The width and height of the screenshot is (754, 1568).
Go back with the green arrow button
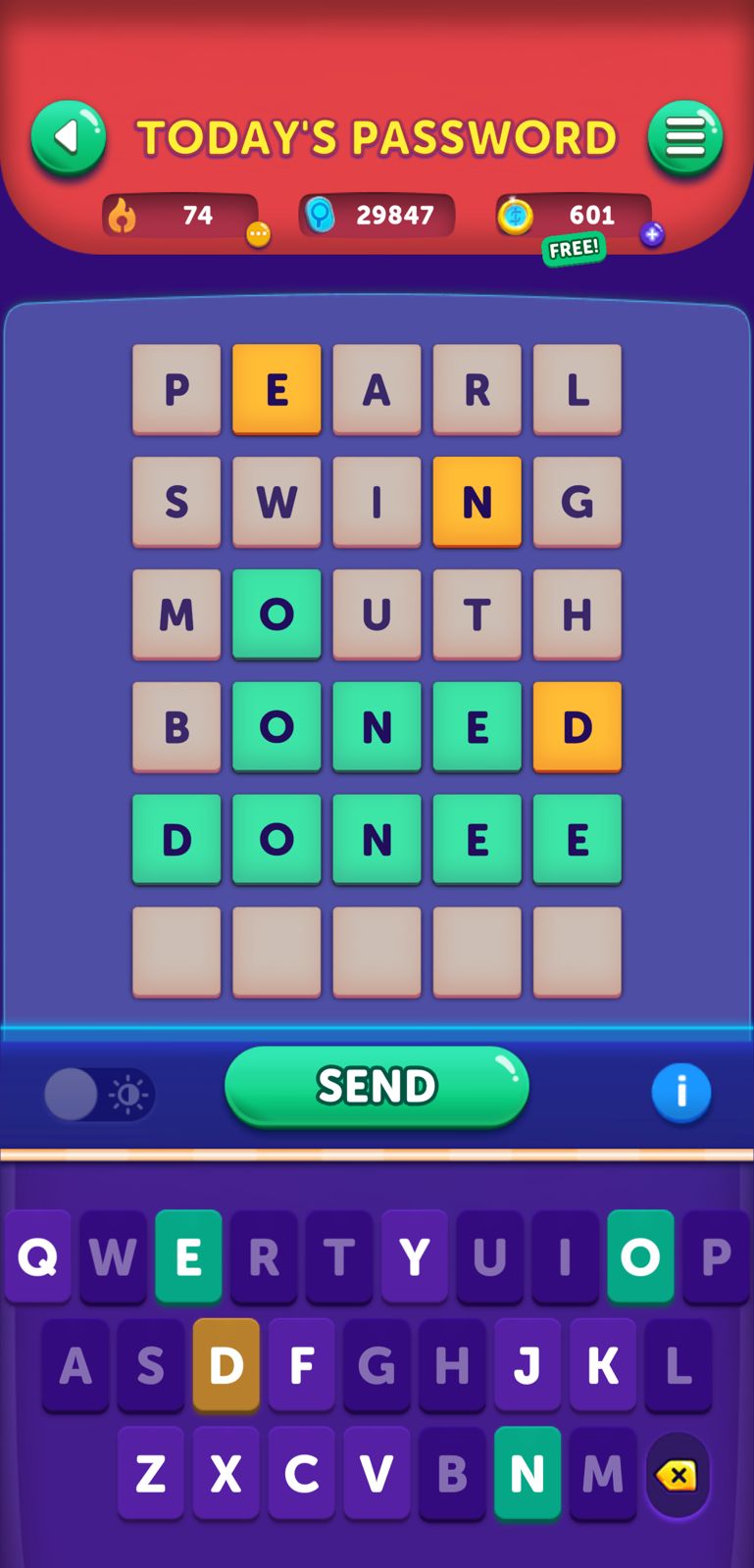coord(68,138)
